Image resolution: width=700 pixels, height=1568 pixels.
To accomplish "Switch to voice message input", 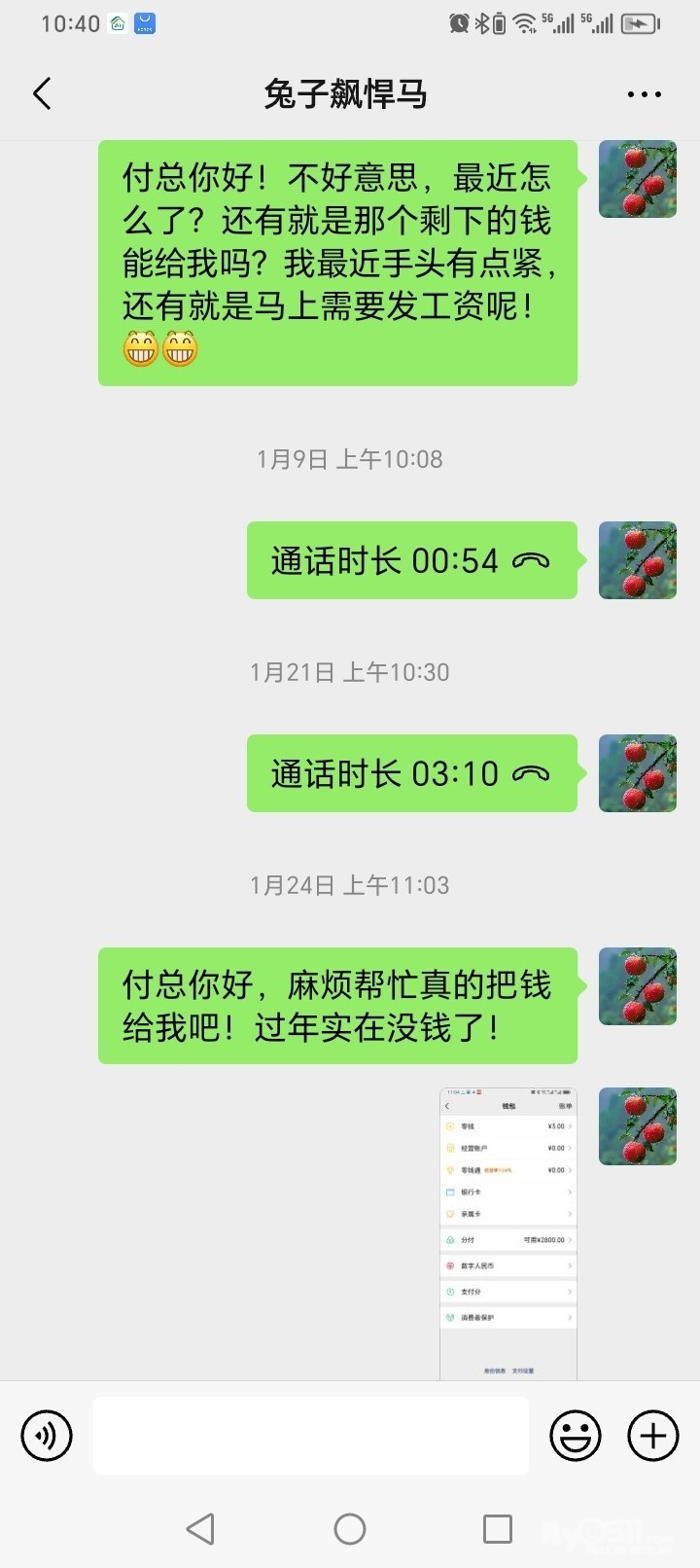I will (47, 1436).
